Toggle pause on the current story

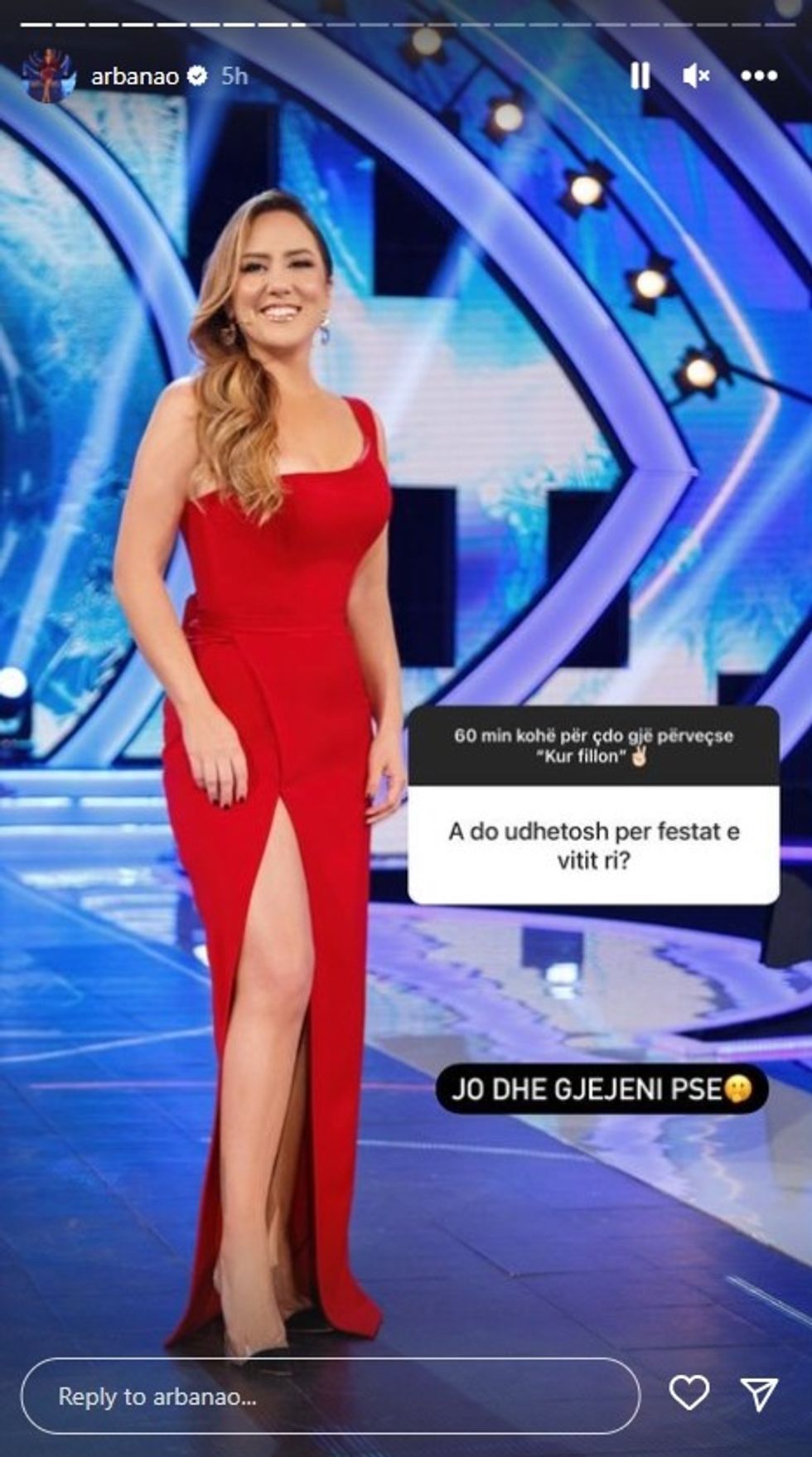tap(638, 75)
